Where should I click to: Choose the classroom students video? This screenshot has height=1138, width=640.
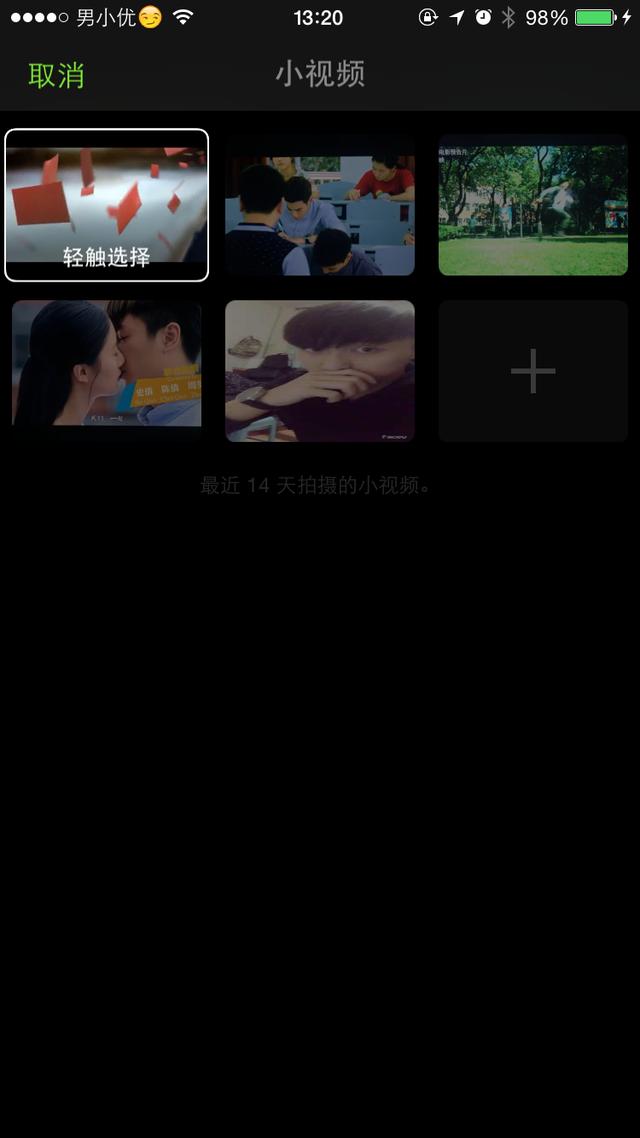pos(320,205)
